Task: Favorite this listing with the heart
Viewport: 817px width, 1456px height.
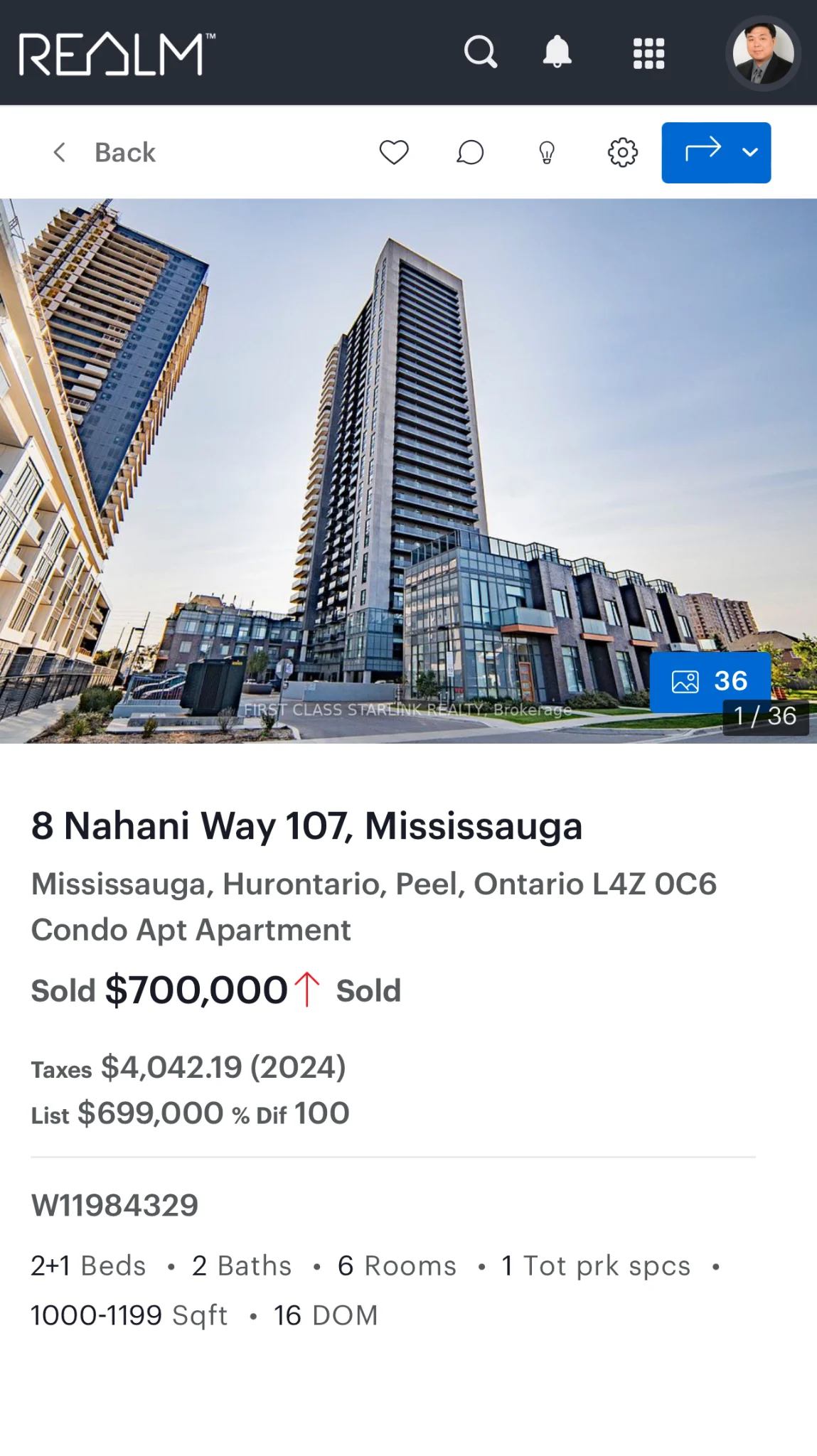Action: [x=394, y=152]
